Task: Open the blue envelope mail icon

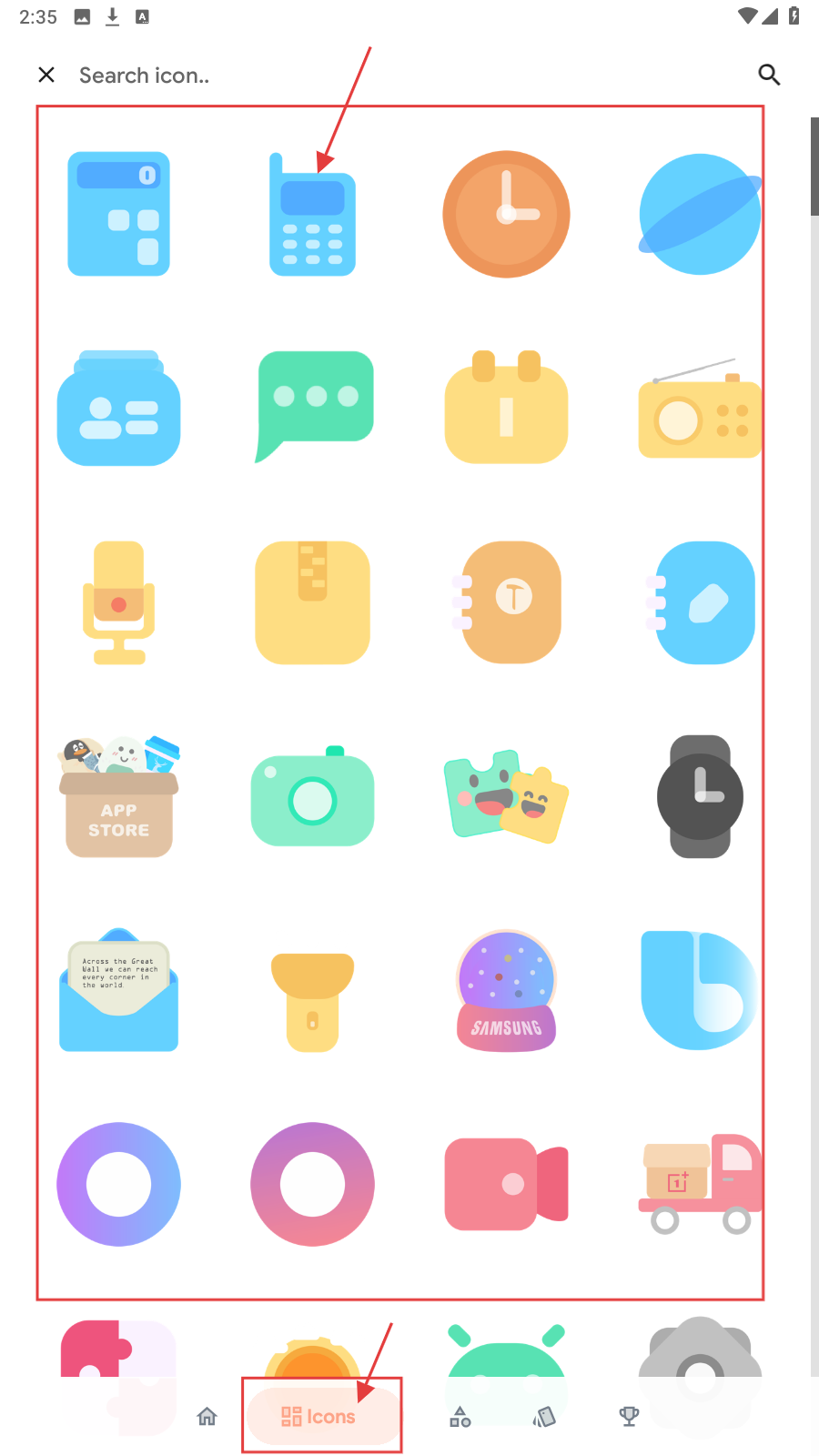Action: pyautogui.click(x=118, y=992)
